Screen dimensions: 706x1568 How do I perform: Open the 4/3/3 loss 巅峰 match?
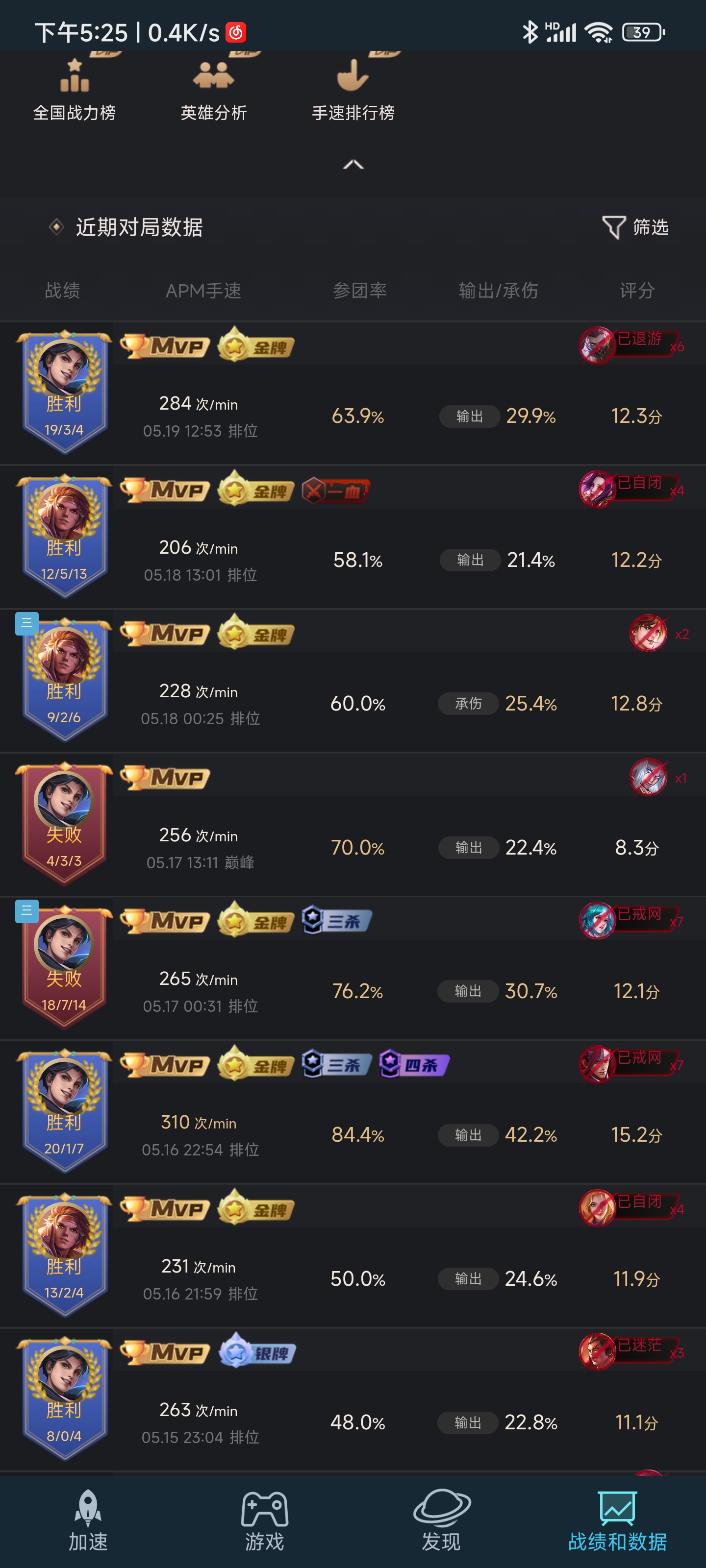353,847
